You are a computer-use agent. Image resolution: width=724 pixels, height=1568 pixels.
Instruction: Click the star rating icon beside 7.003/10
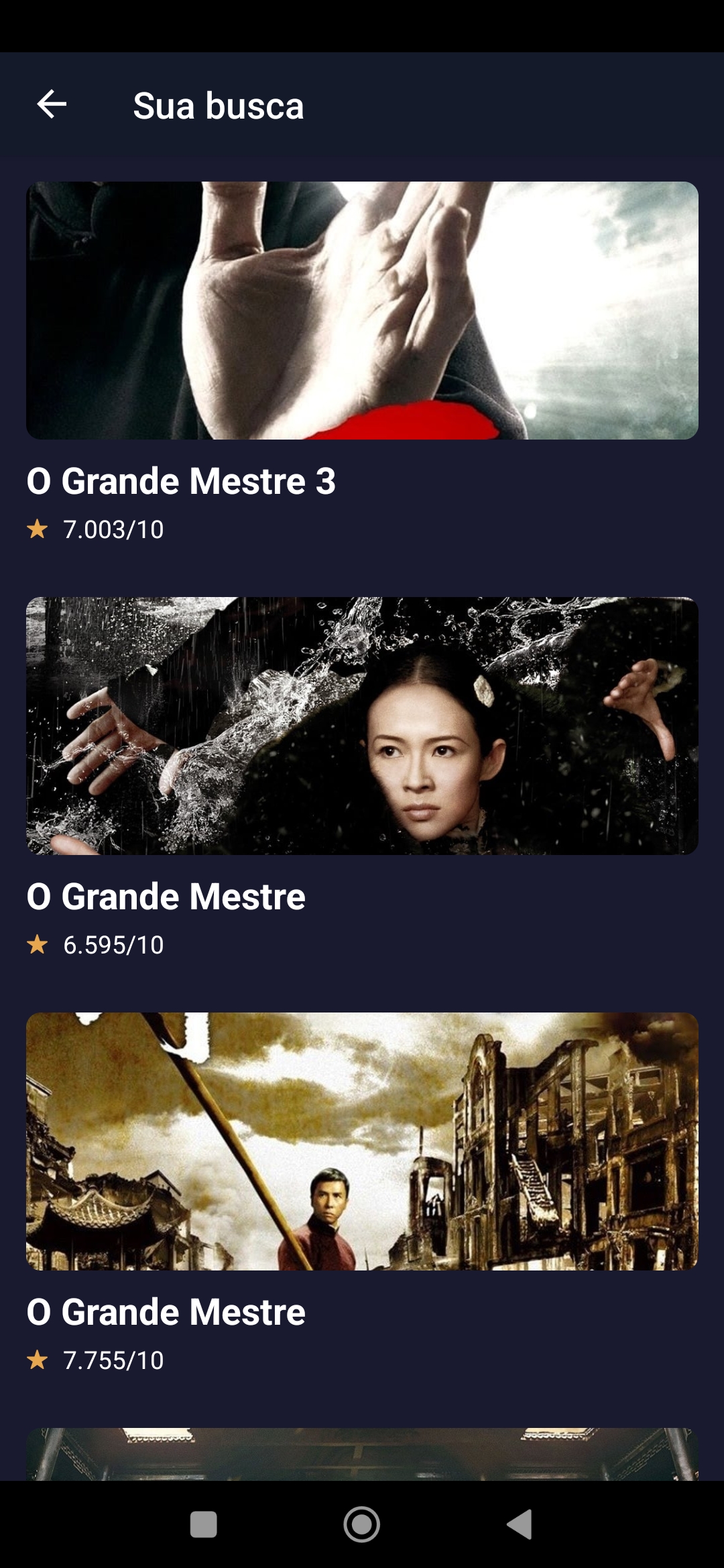38,529
